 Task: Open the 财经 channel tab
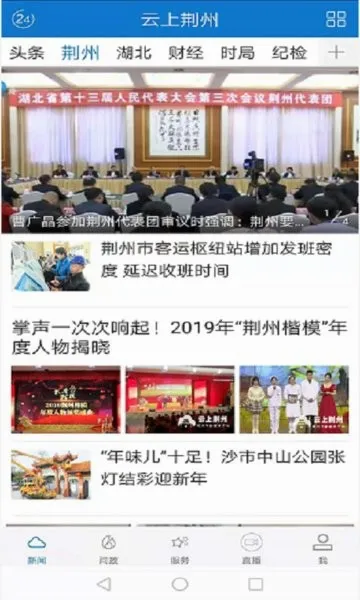point(186,53)
